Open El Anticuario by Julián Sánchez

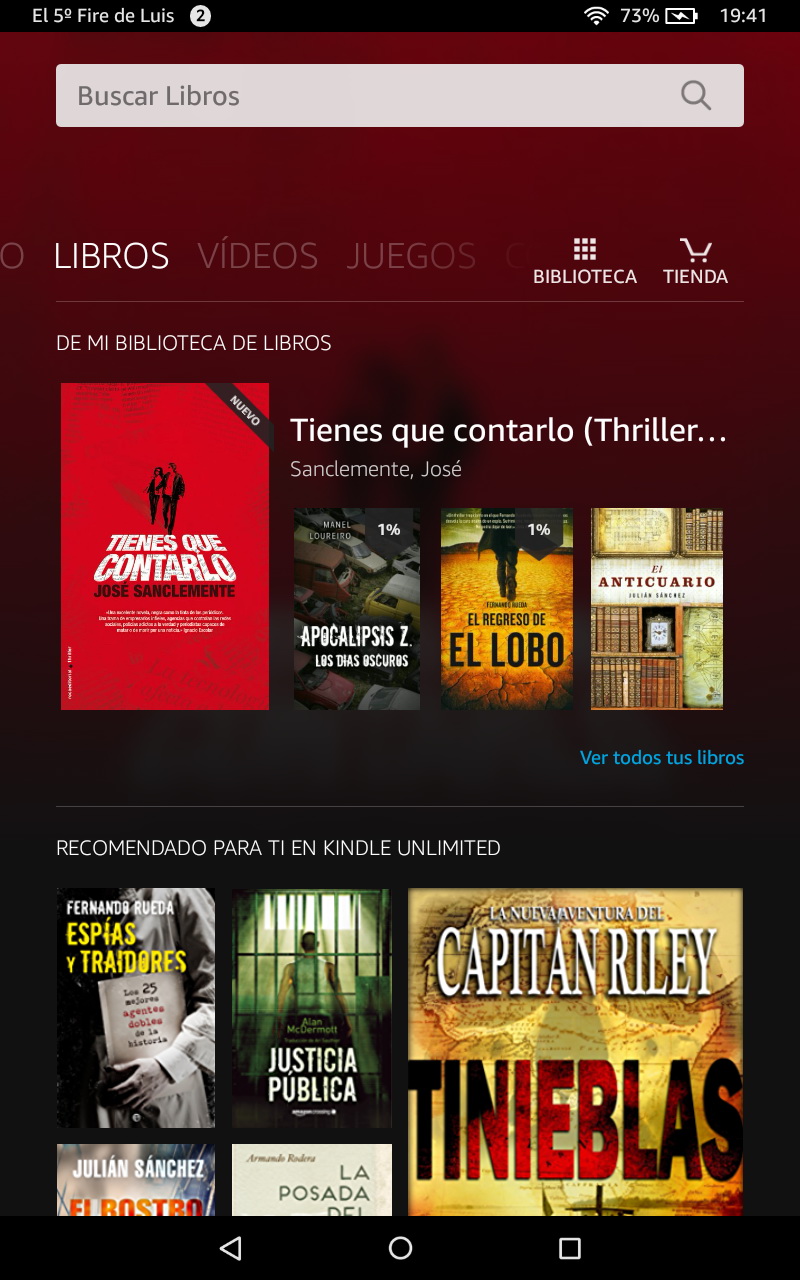pos(657,609)
